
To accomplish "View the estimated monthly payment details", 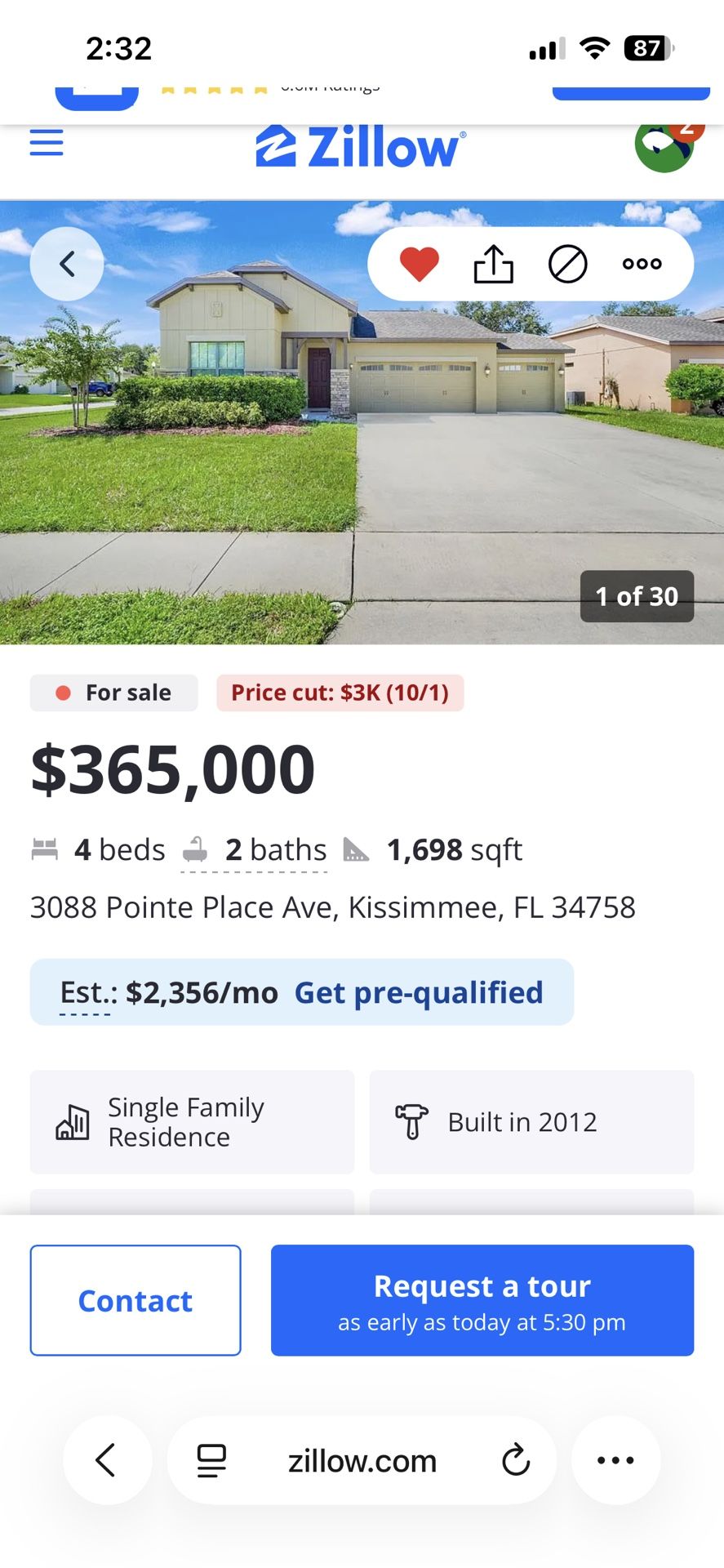I will click(169, 992).
